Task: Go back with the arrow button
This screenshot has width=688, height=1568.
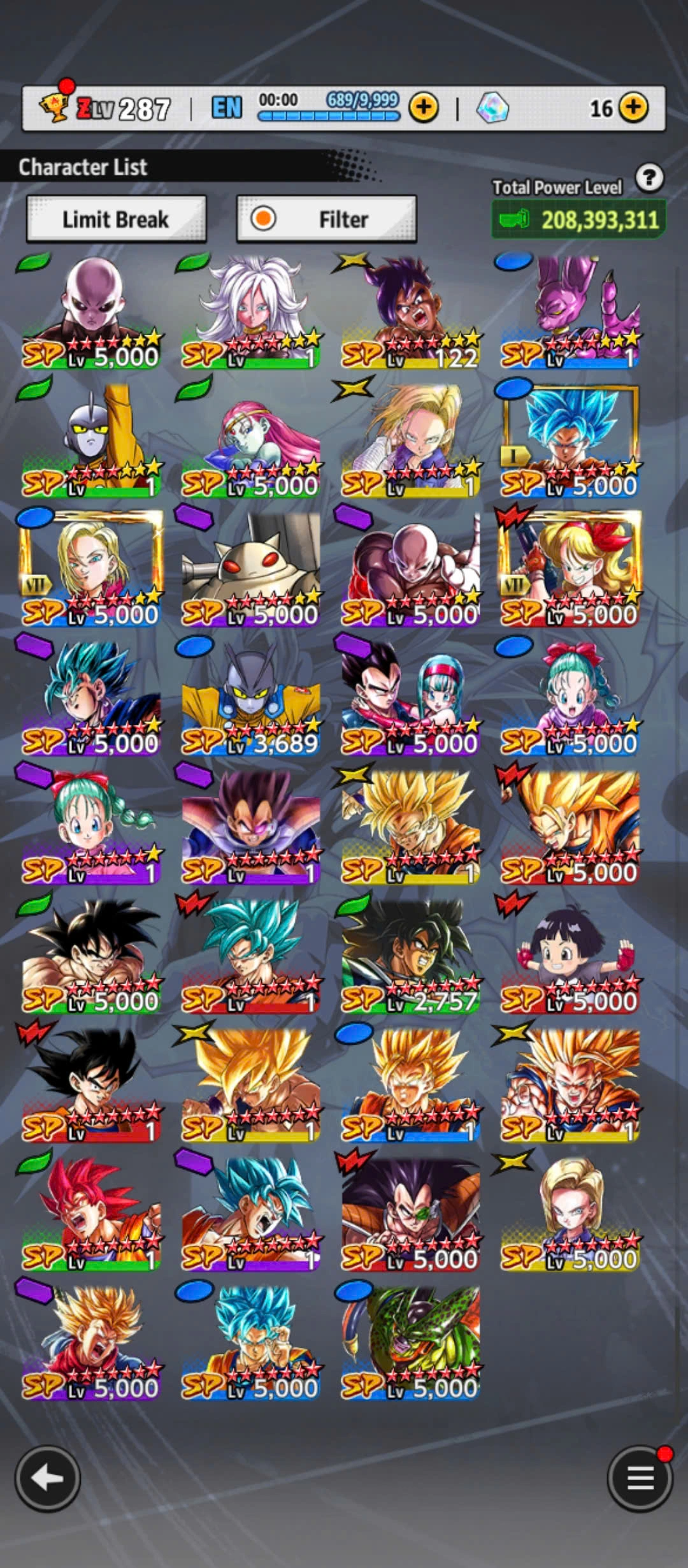Action: (48, 1477)
